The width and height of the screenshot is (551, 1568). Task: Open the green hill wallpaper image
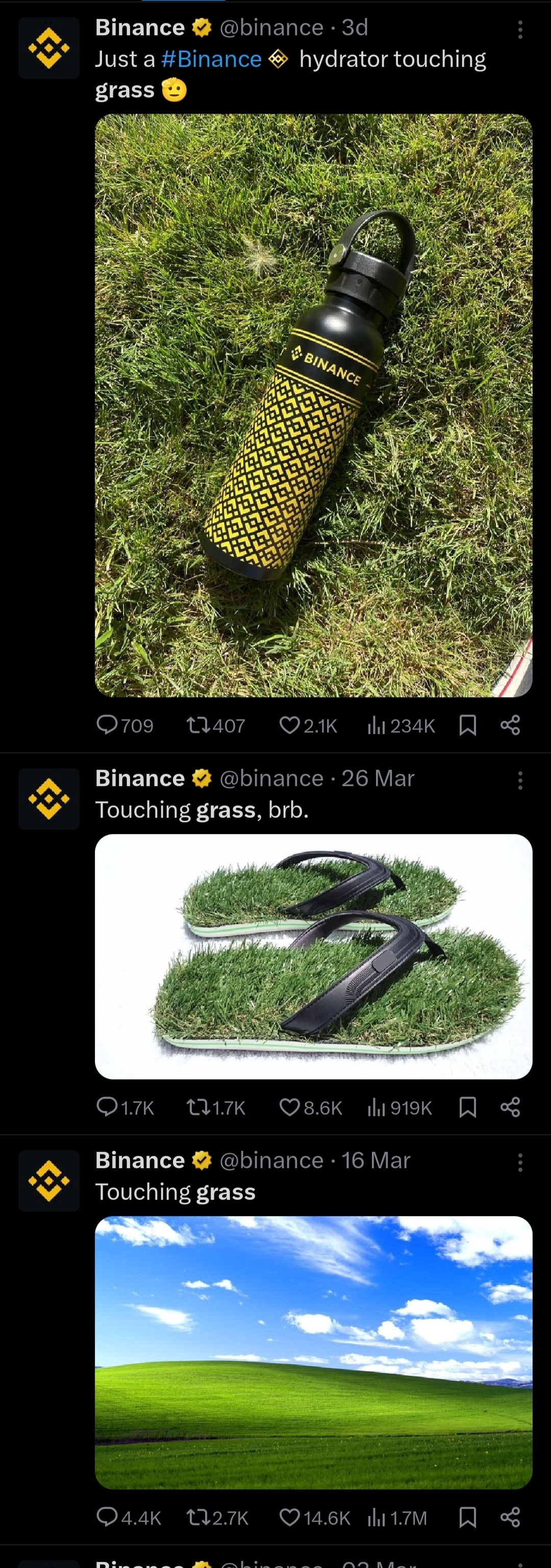click(x=314, y=1351)
